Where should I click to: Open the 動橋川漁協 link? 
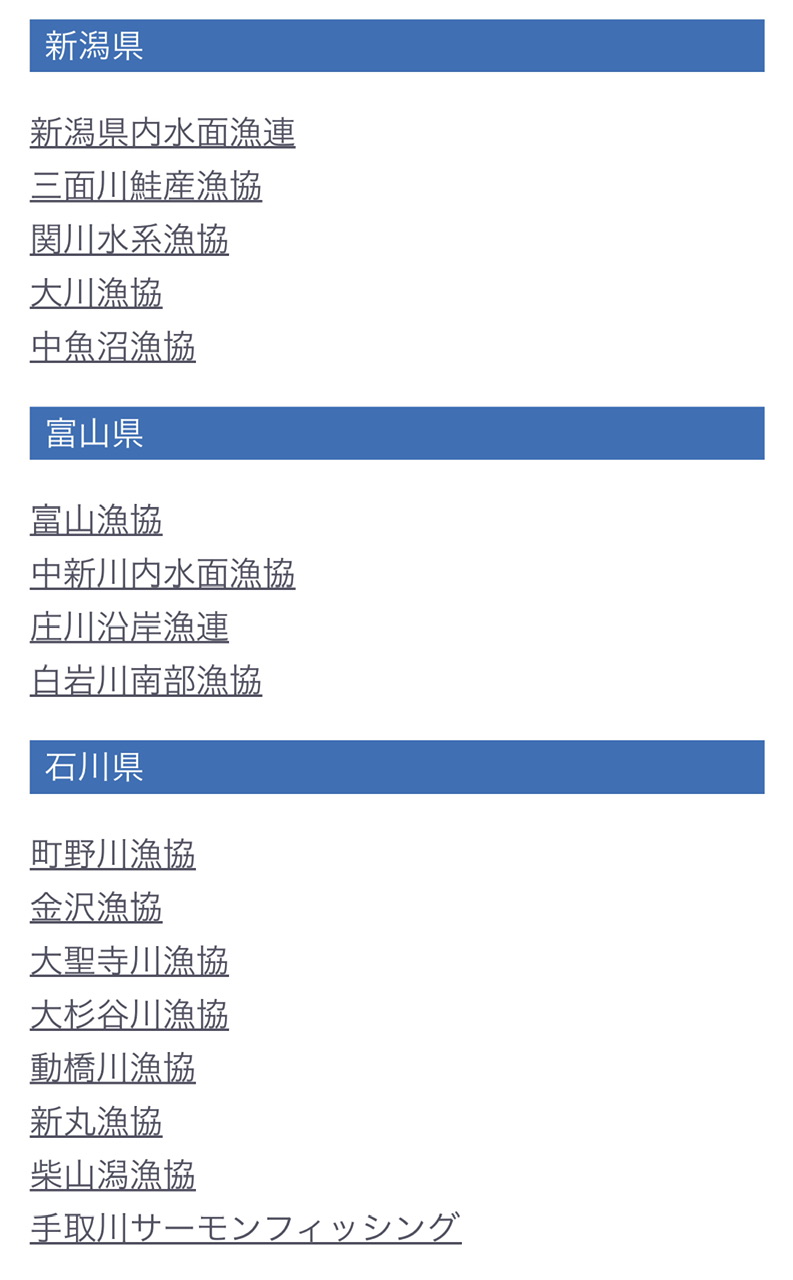[113, 1068]
